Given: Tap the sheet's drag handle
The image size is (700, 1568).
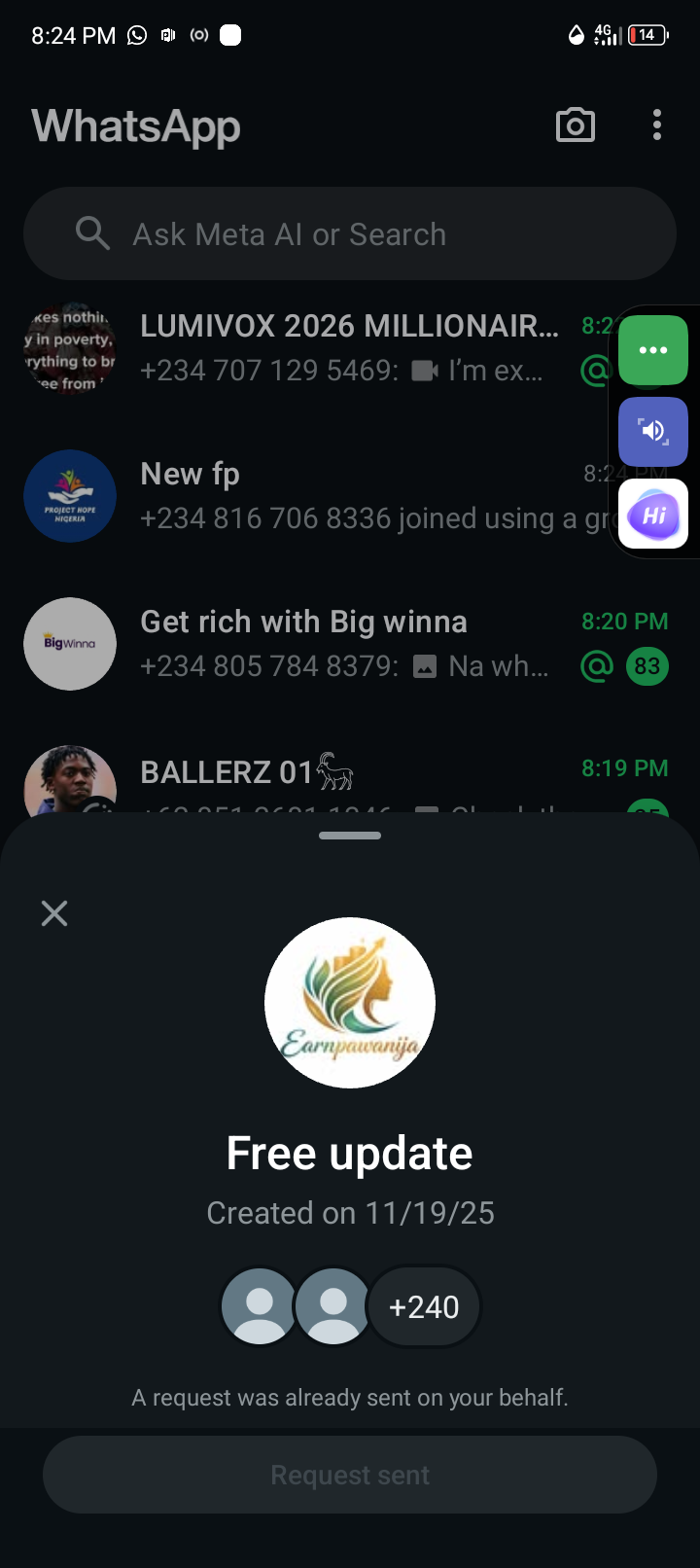Looking at the screenshot, I should 350,836.
